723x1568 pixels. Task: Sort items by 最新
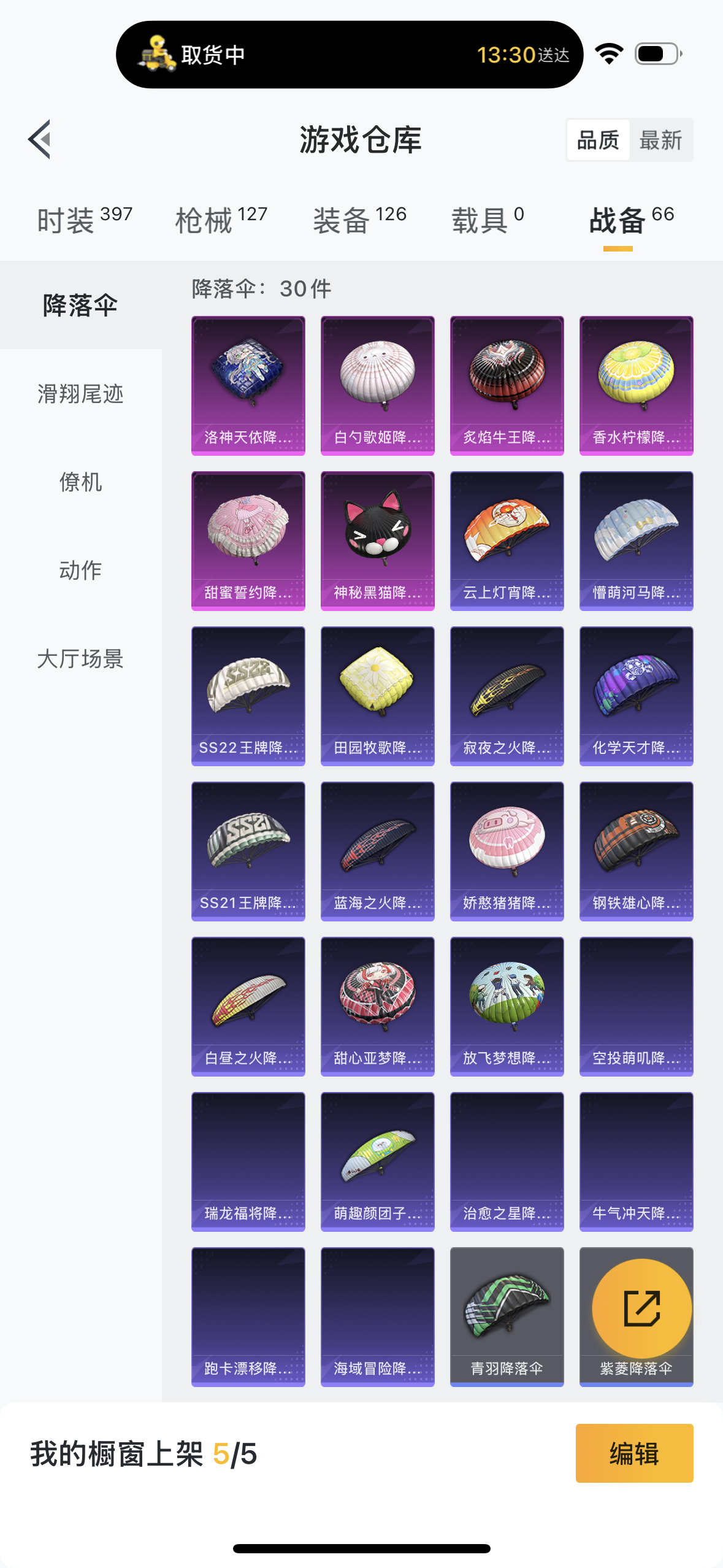(660, 140)
